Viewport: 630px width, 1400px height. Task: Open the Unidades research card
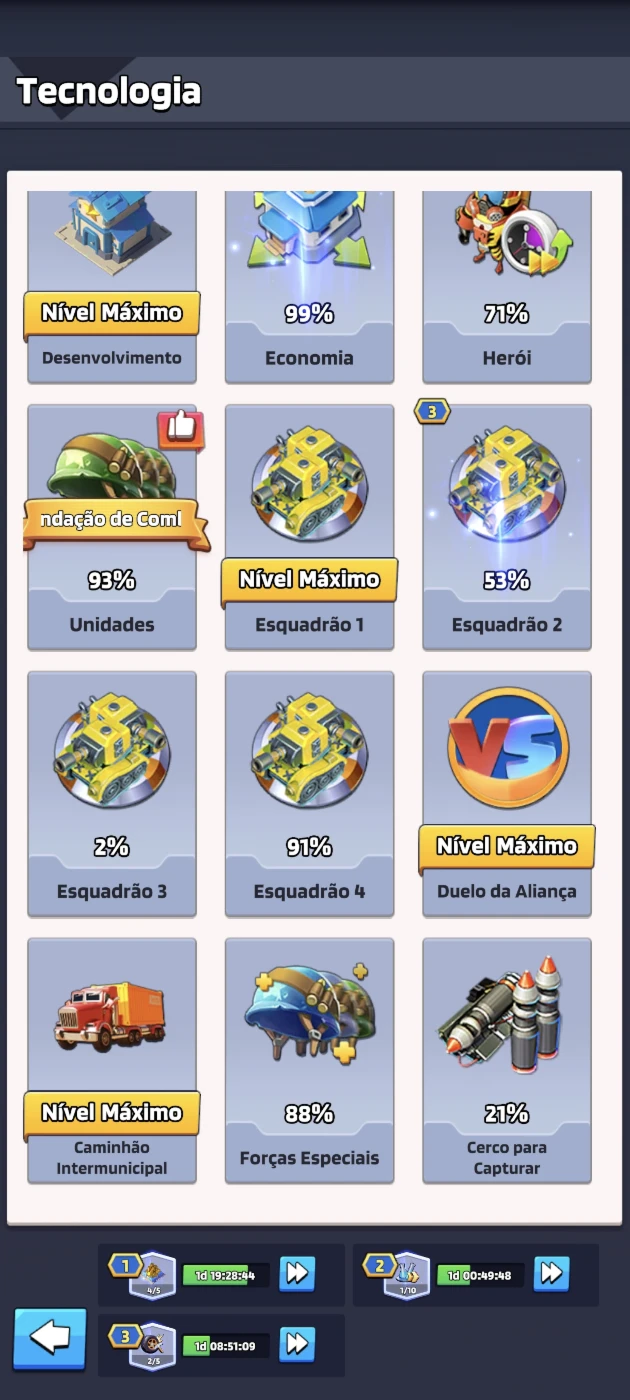click(x=112, y=527)
